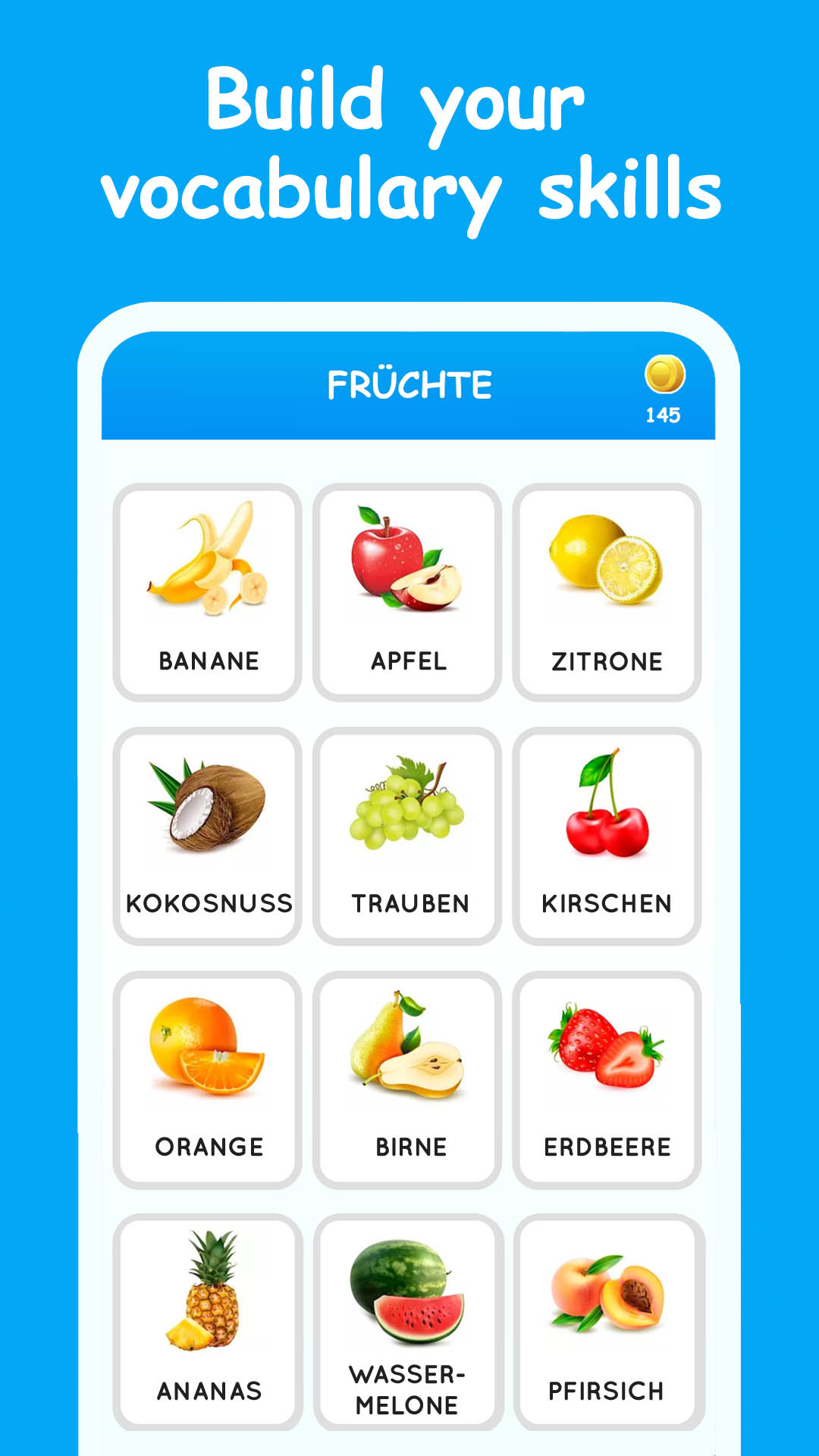
Task: Open the Ananas pineapple card
Action: point(207,1289)
